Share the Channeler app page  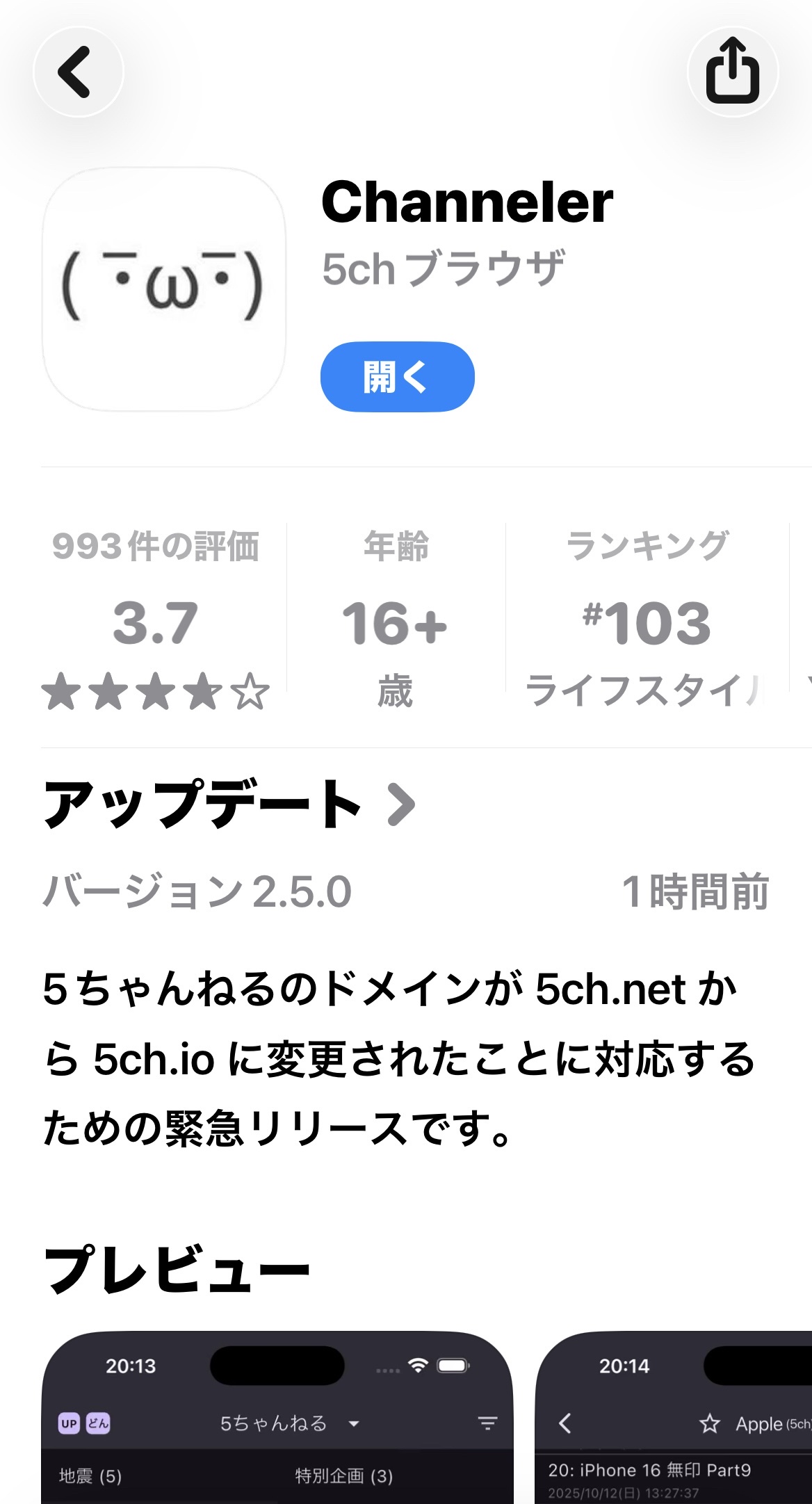click(x=732, y=72)
